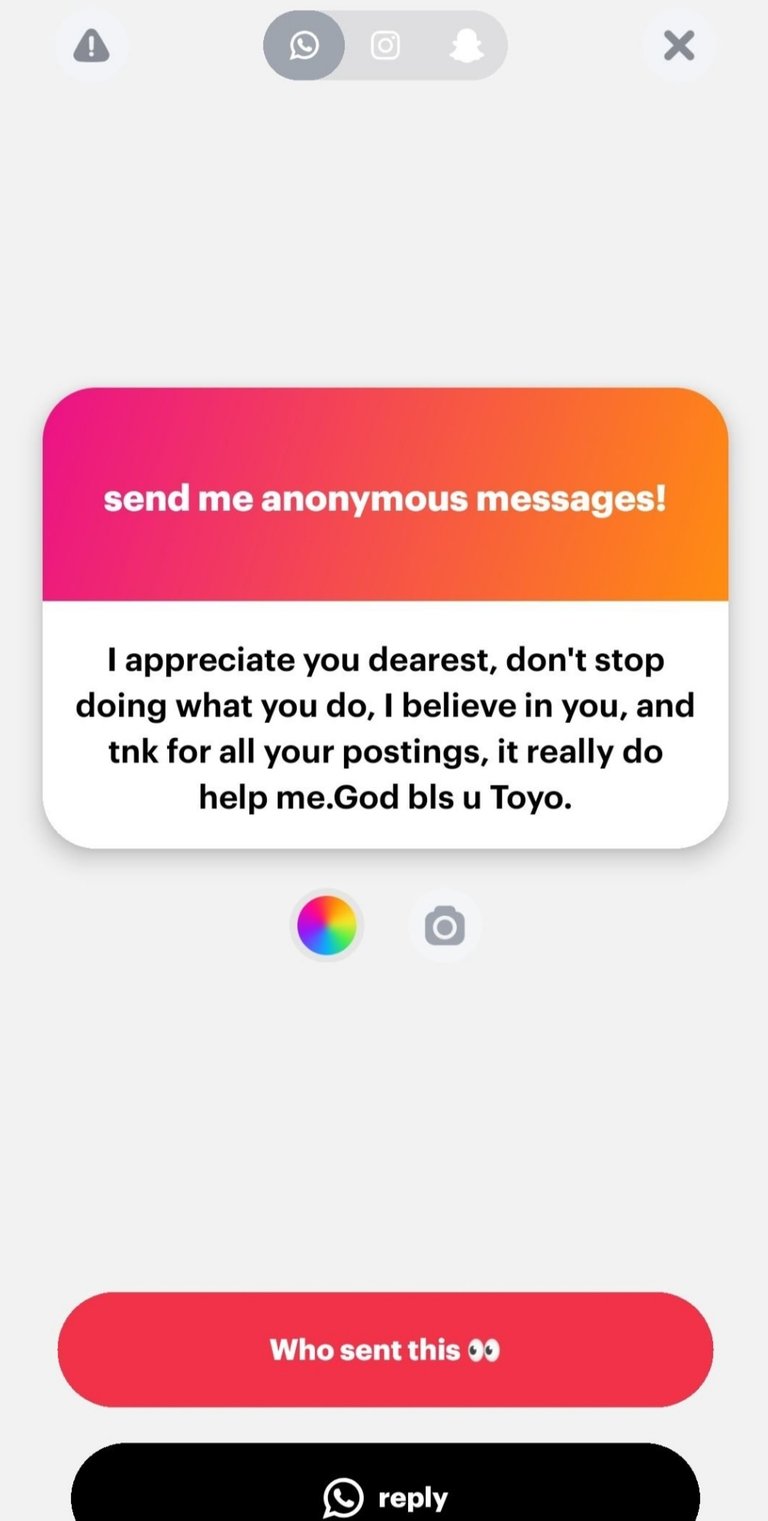Image resolution: width=768 pixels, height=1521 pixels.
Task: Switch to the Snapchat share option
Action: pyautogui.click(x=466, y=46)
